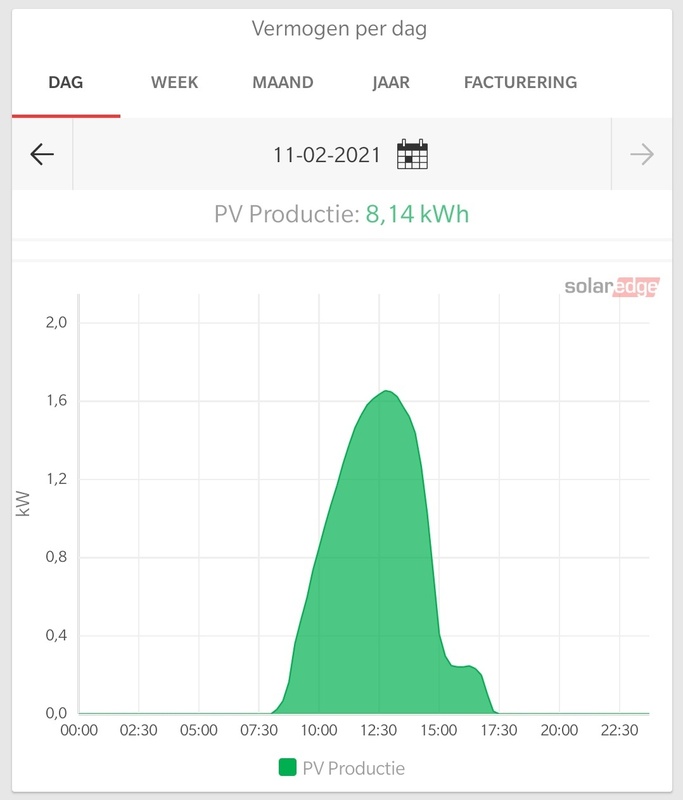Switch to the WEEK tab

pyautogui.click(x=174, y=83)
